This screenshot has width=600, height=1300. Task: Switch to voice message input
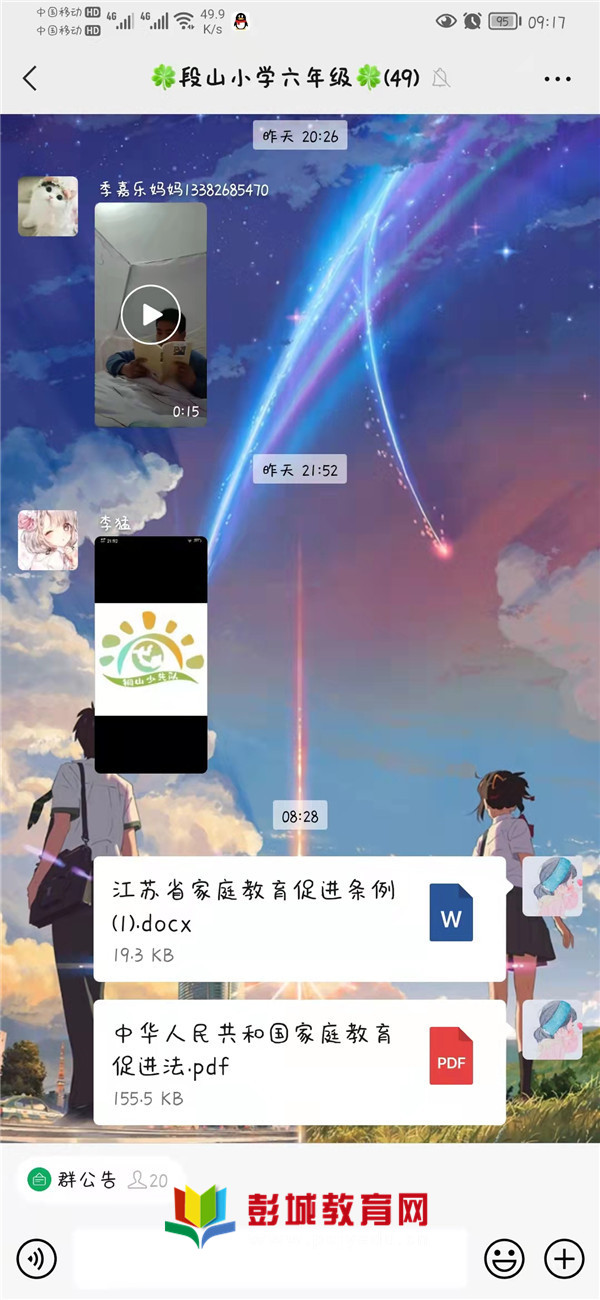[x=36, y=1258]
